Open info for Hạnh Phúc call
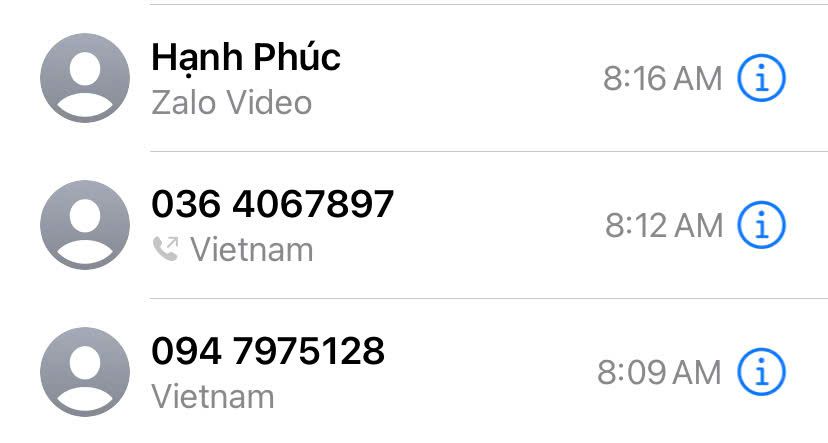Image resolution: width=828 pixels, height=443 pixels. pos(761,78)
